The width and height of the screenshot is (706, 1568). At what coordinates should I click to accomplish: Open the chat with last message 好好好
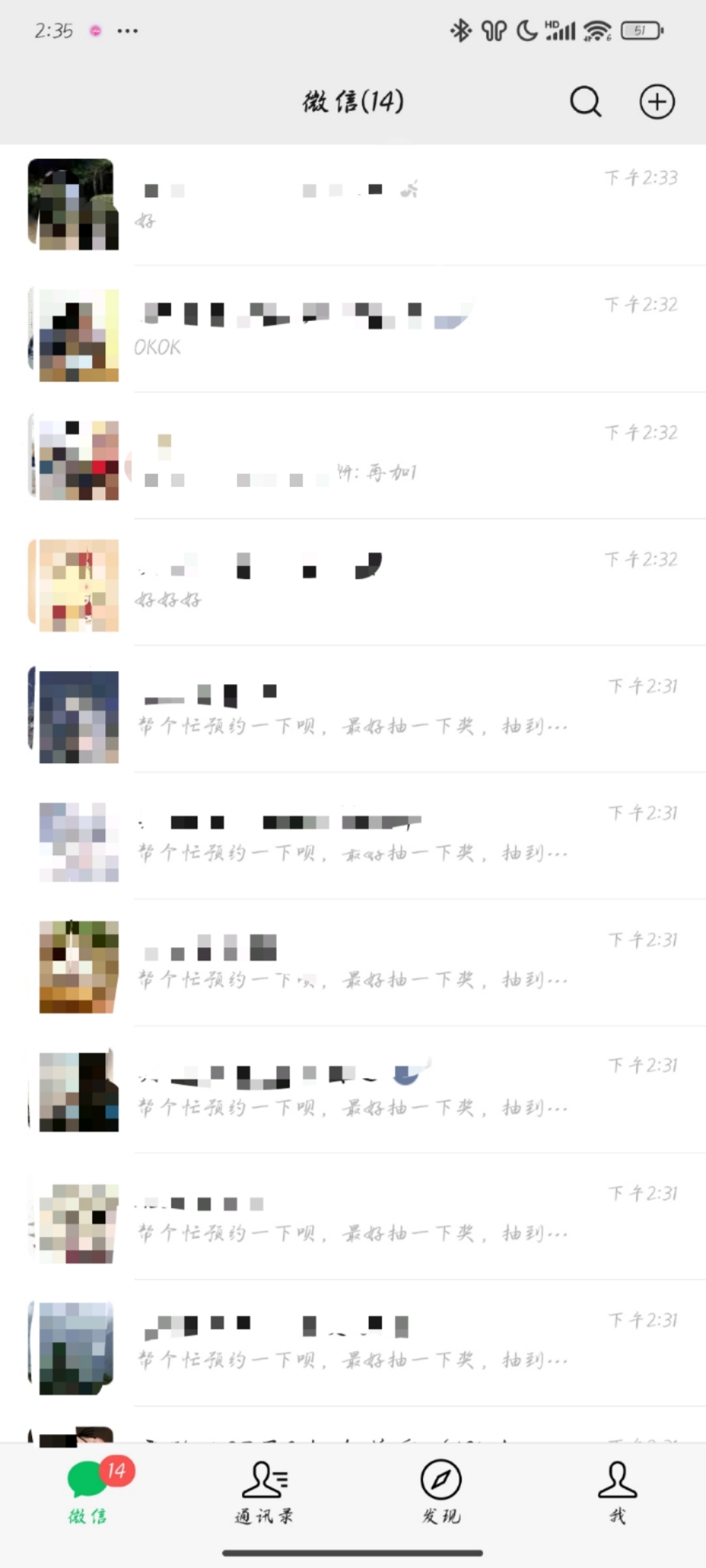pos(366,585)
